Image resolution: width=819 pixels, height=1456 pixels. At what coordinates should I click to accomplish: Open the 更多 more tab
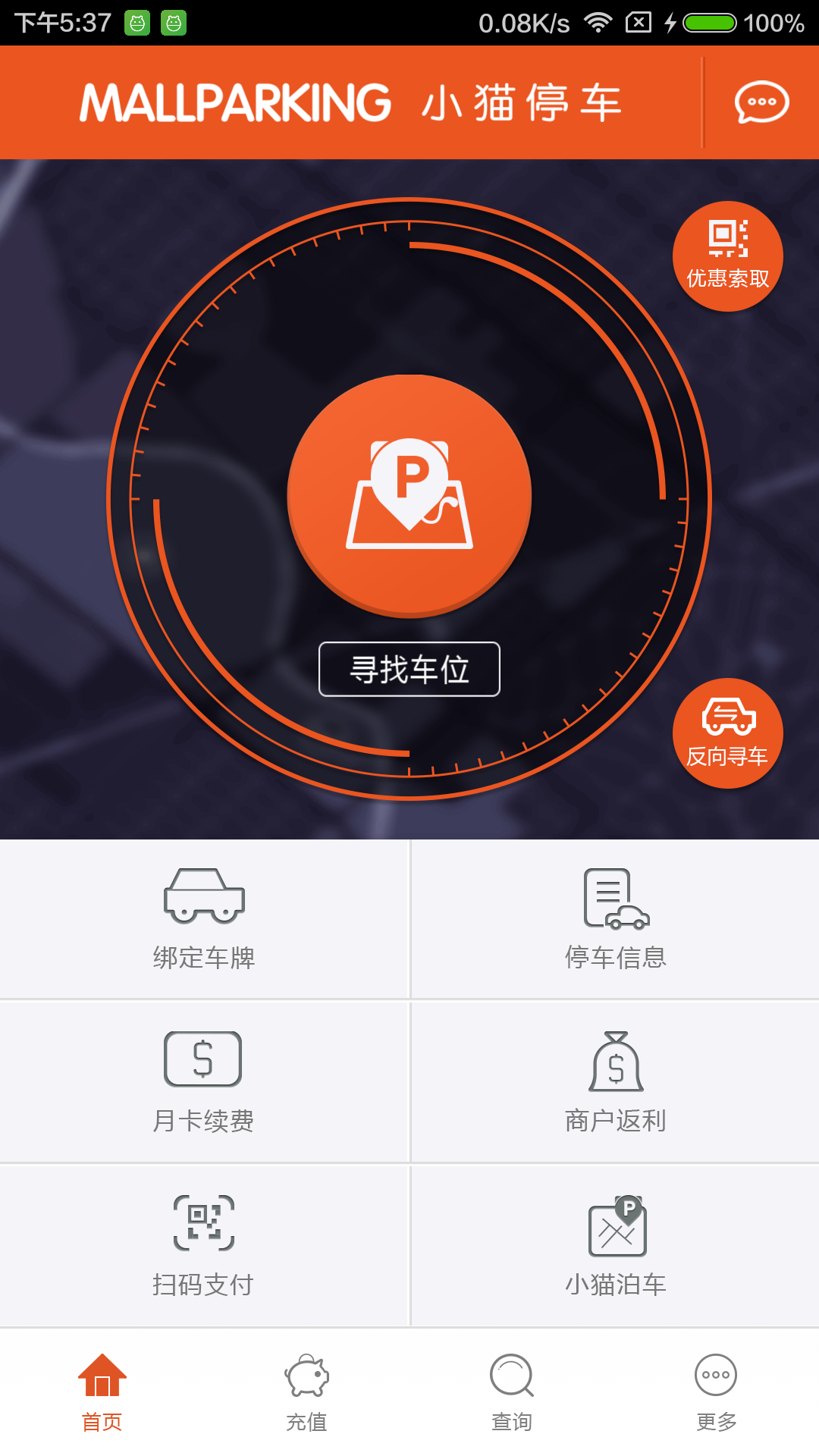click(716, 1392)
